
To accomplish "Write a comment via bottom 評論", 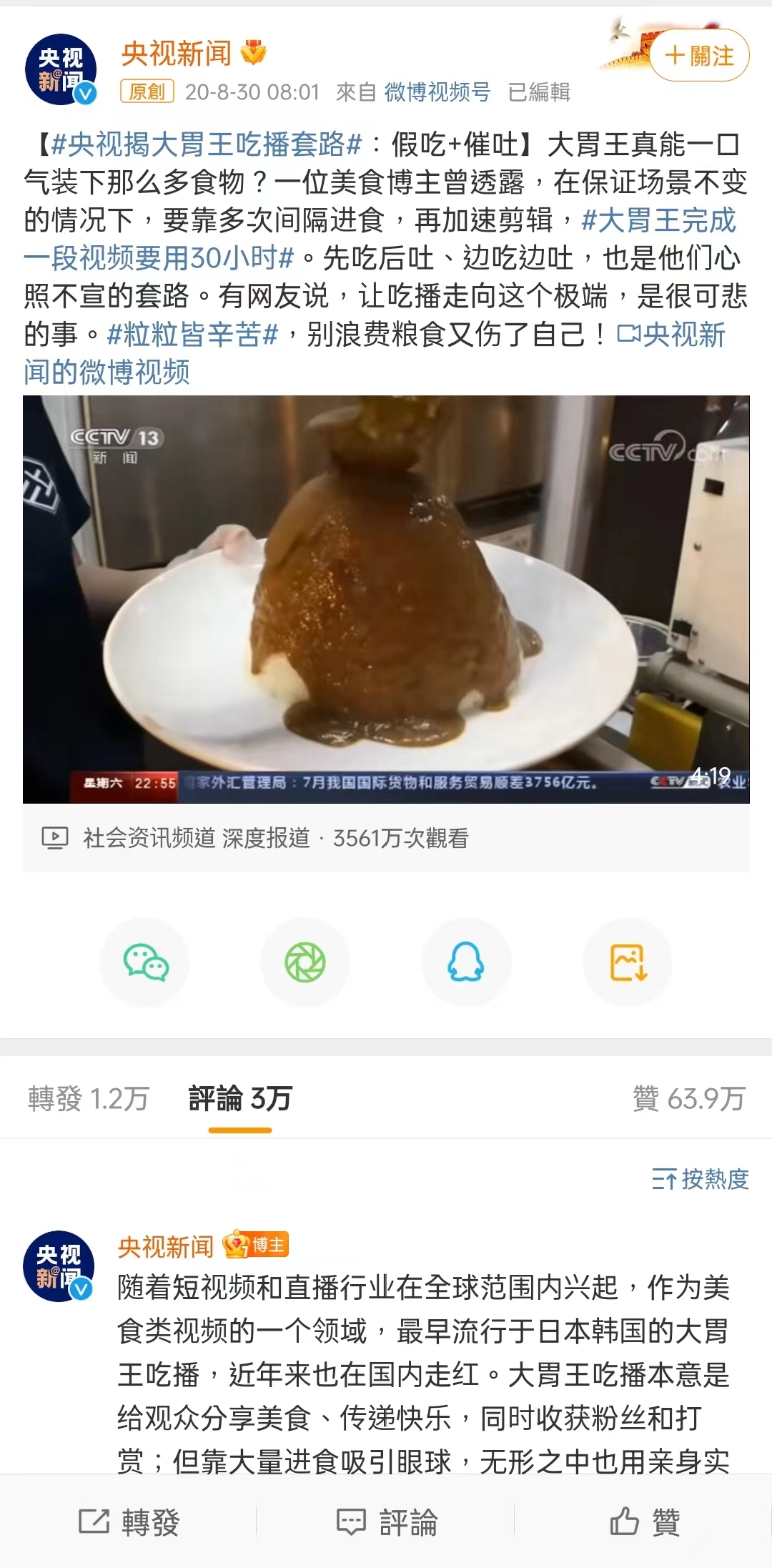I will pos(386,1522).
